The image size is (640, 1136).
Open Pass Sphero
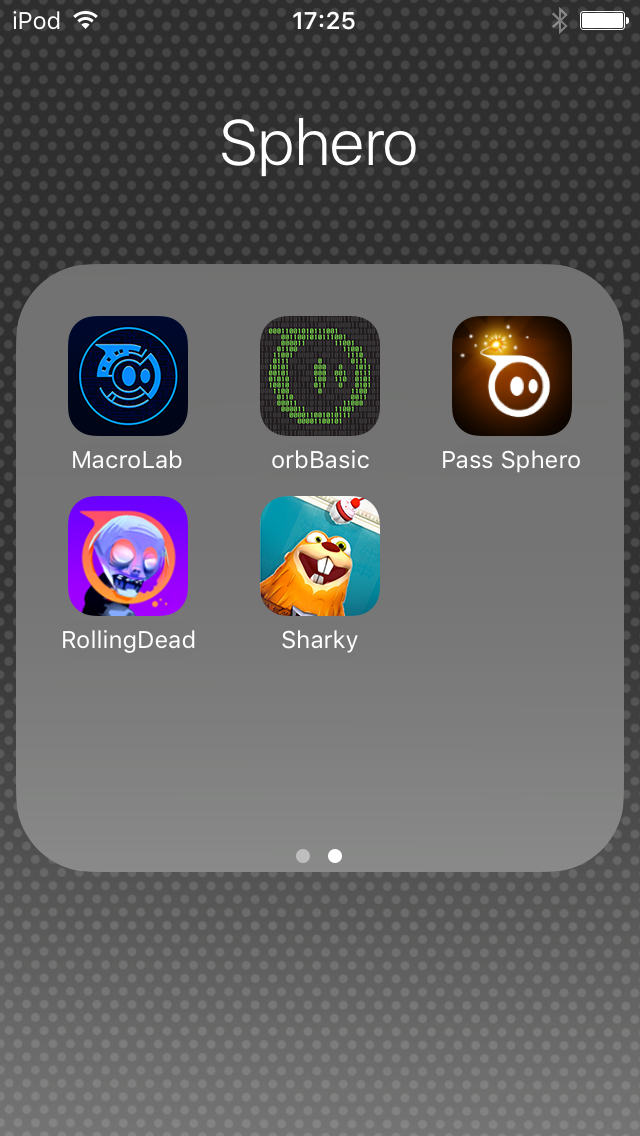point(512,375)
